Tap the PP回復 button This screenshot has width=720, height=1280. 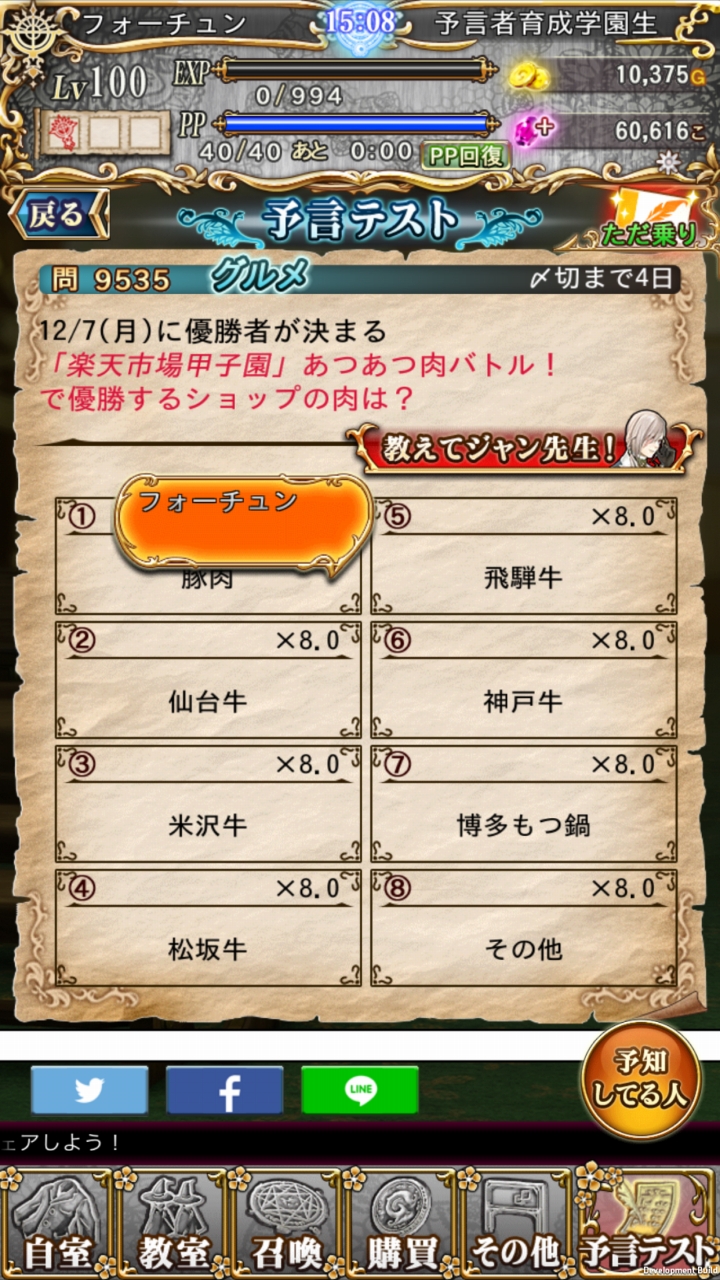tap(465, 155)
